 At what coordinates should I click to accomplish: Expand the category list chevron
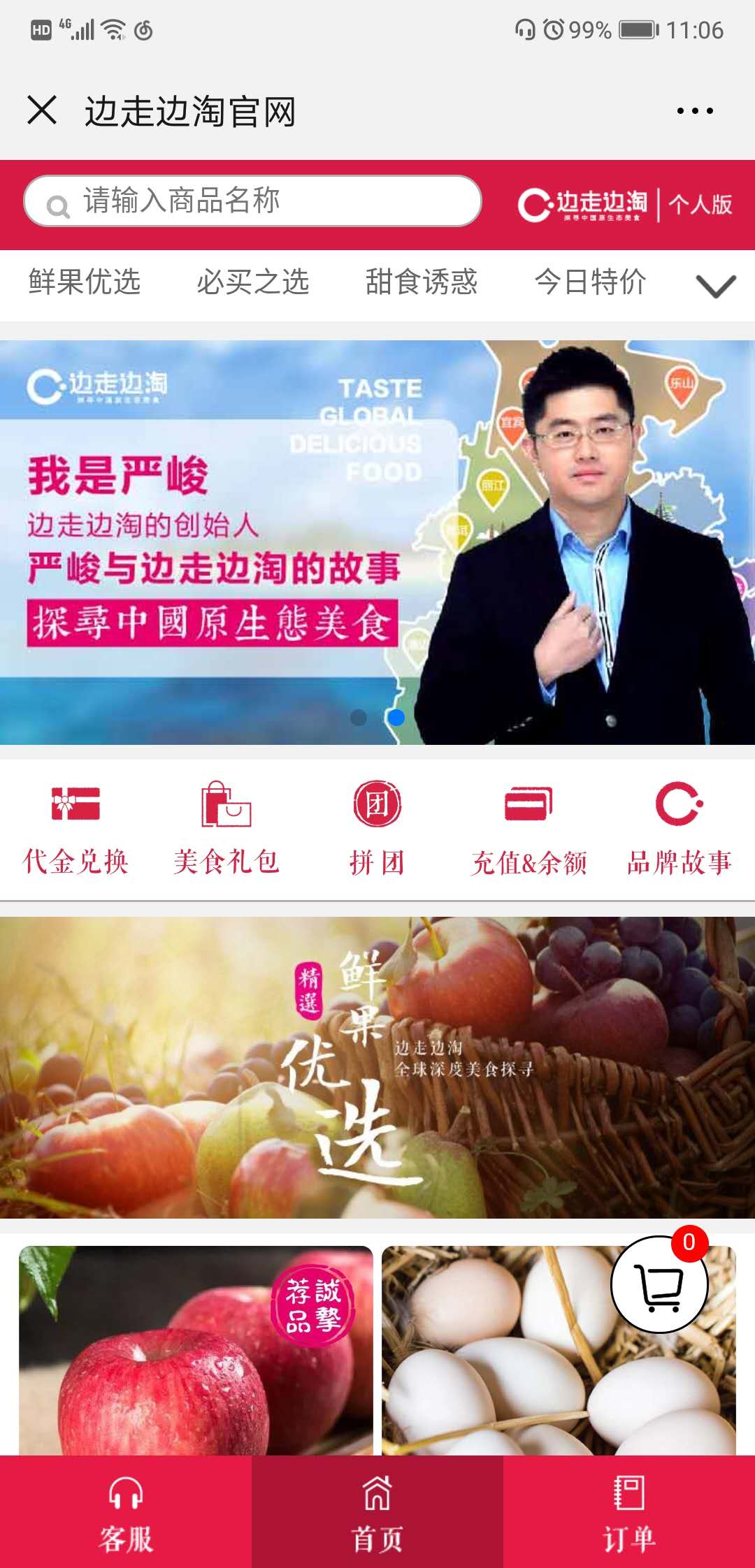pos(716,286)
